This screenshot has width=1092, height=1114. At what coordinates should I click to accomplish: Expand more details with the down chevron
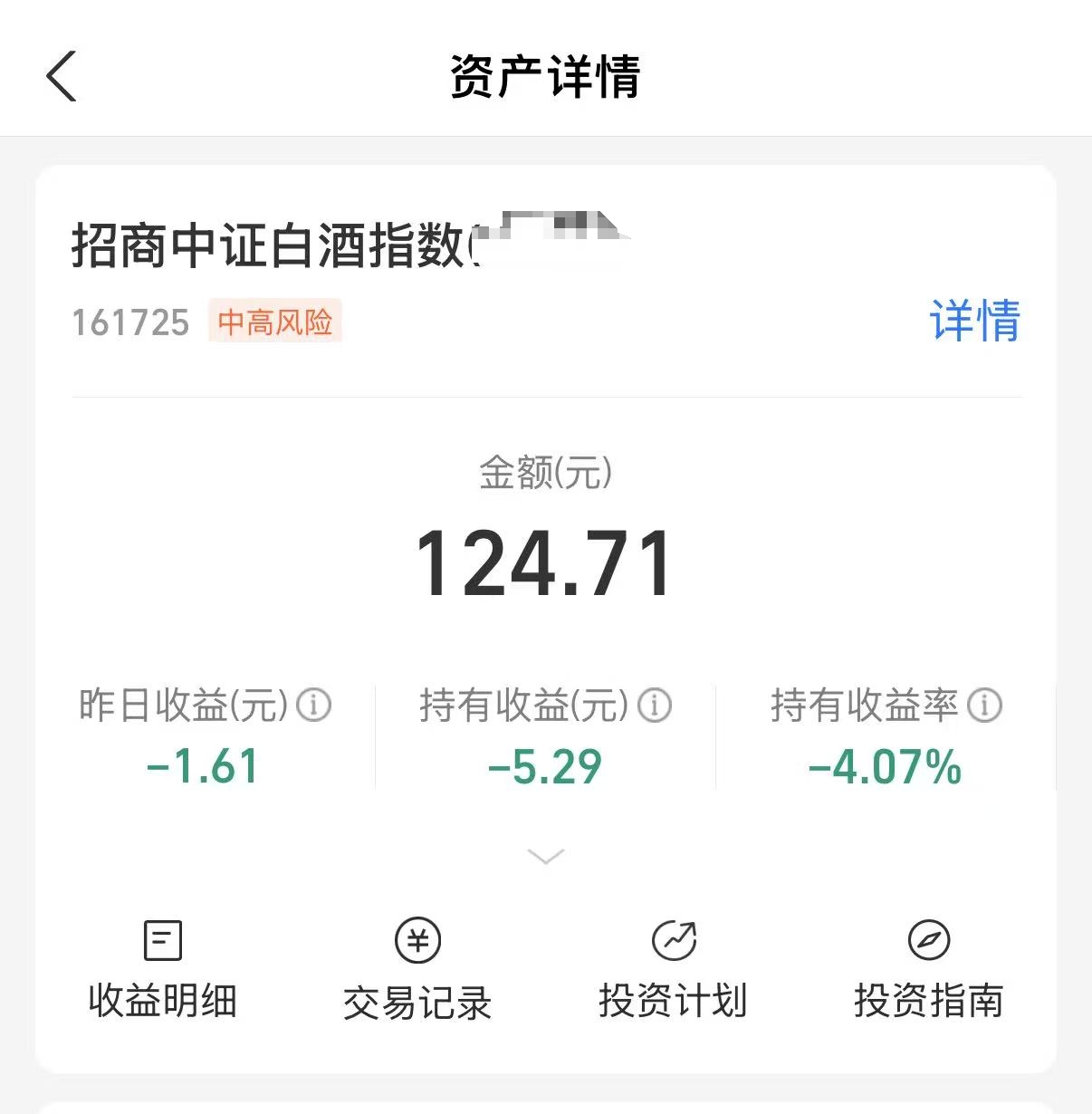coord(545,856)
